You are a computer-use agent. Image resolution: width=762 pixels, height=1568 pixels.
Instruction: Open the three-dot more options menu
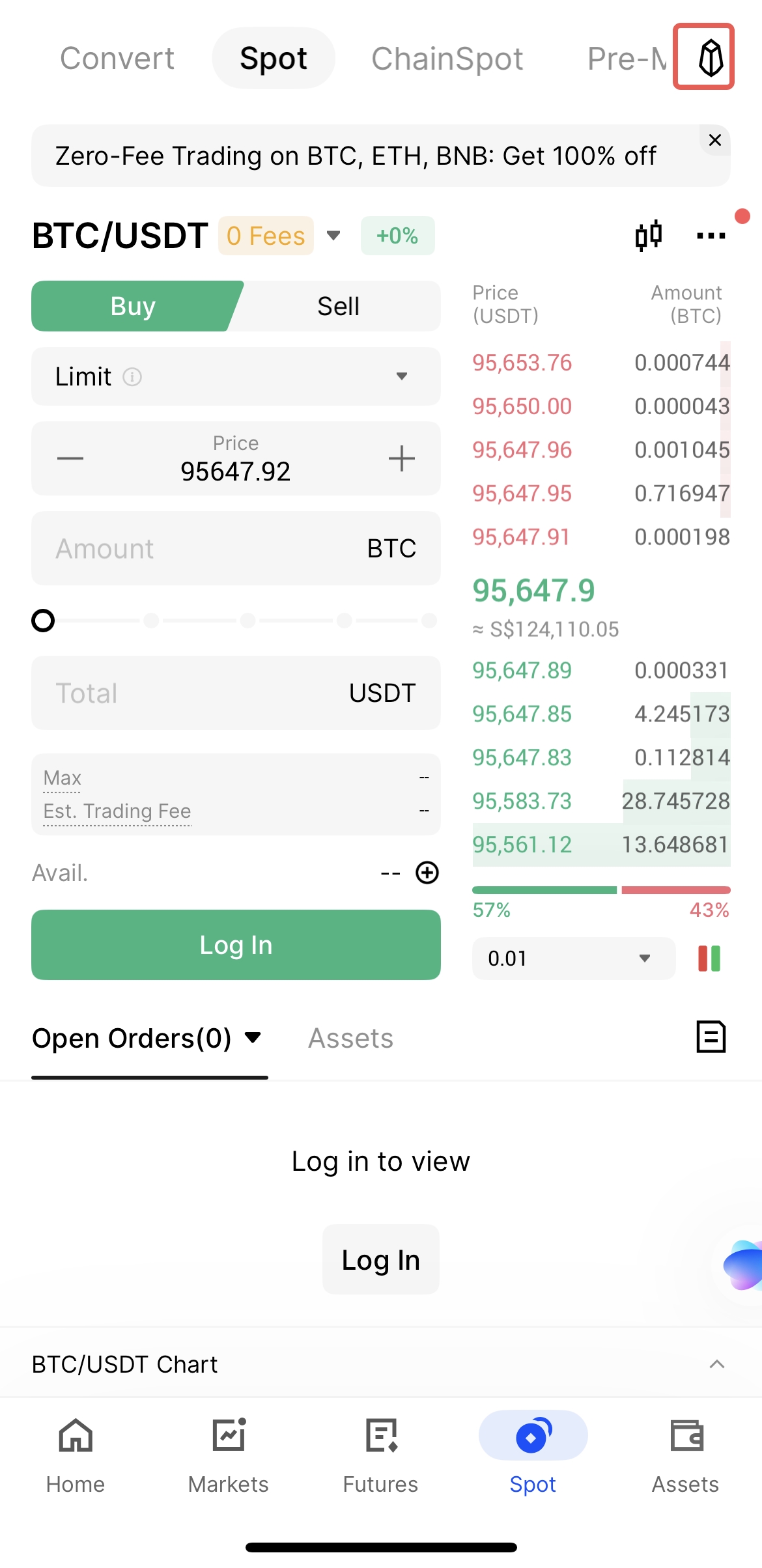(711, 236)
